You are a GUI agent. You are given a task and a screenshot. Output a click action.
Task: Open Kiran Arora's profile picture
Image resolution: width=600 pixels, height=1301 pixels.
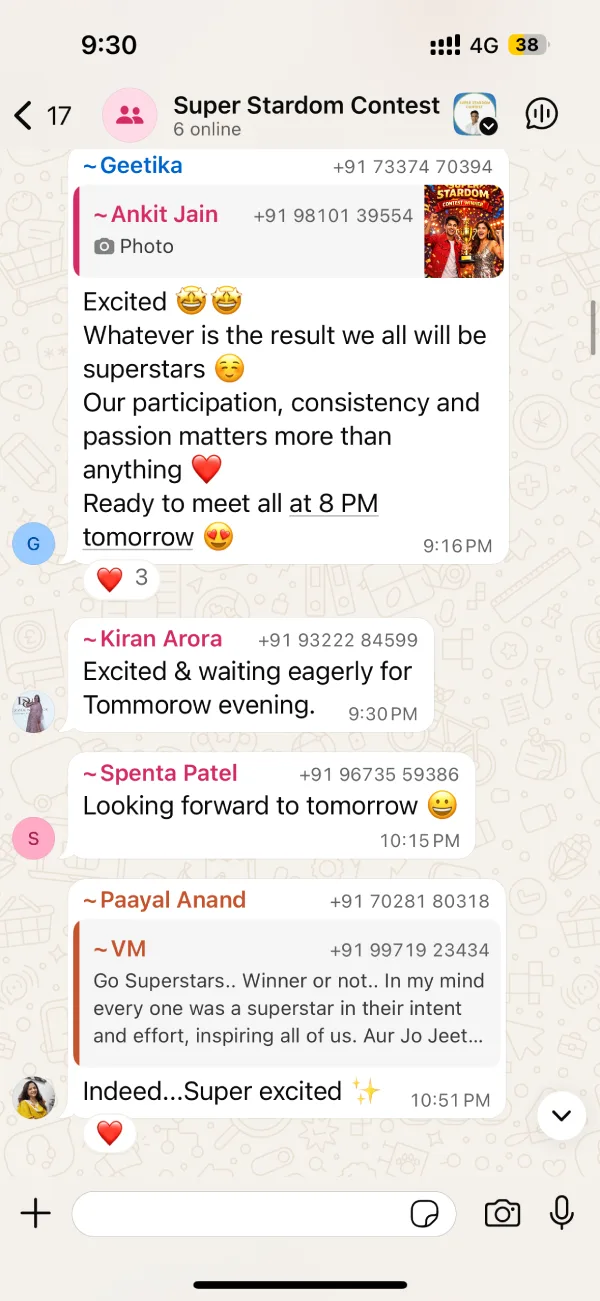tap(34, 712)
